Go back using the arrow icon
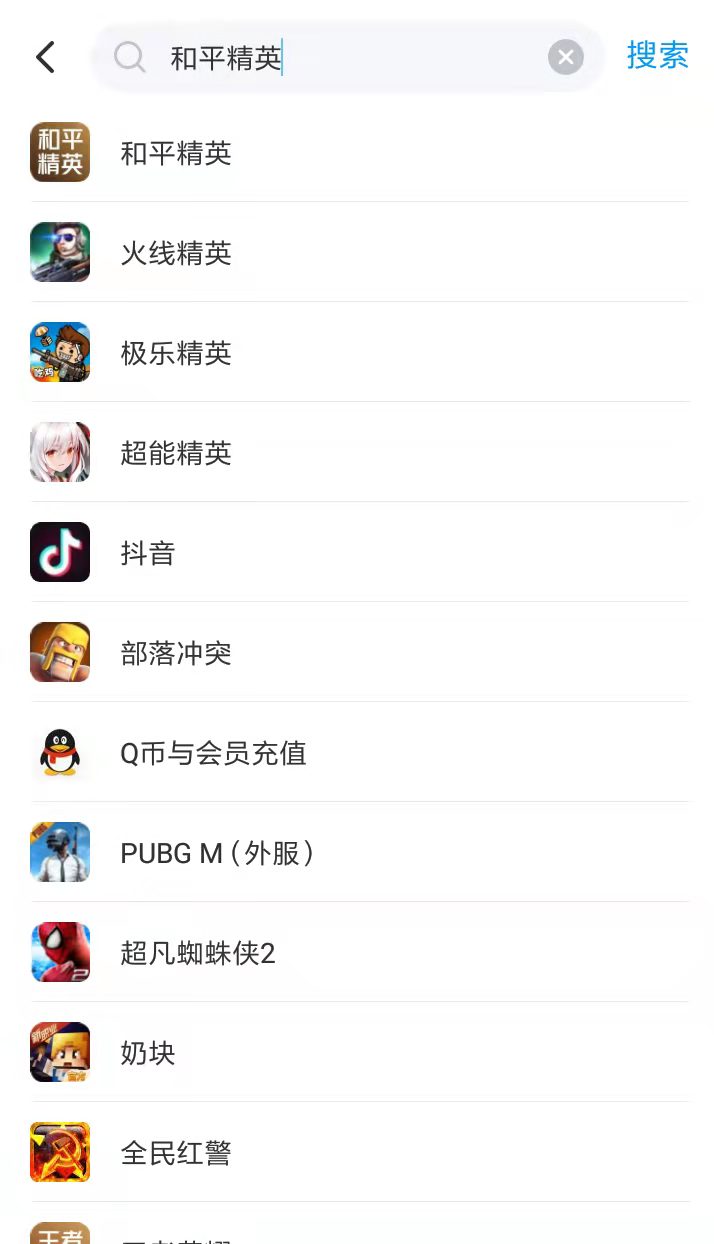This screenshot has width=714, height=1244. 45,57
